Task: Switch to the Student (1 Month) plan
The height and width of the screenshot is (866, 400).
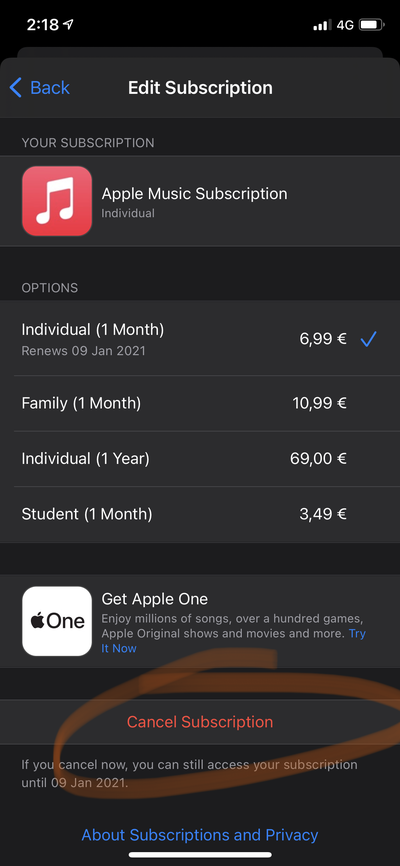Action: coord(200,515)
